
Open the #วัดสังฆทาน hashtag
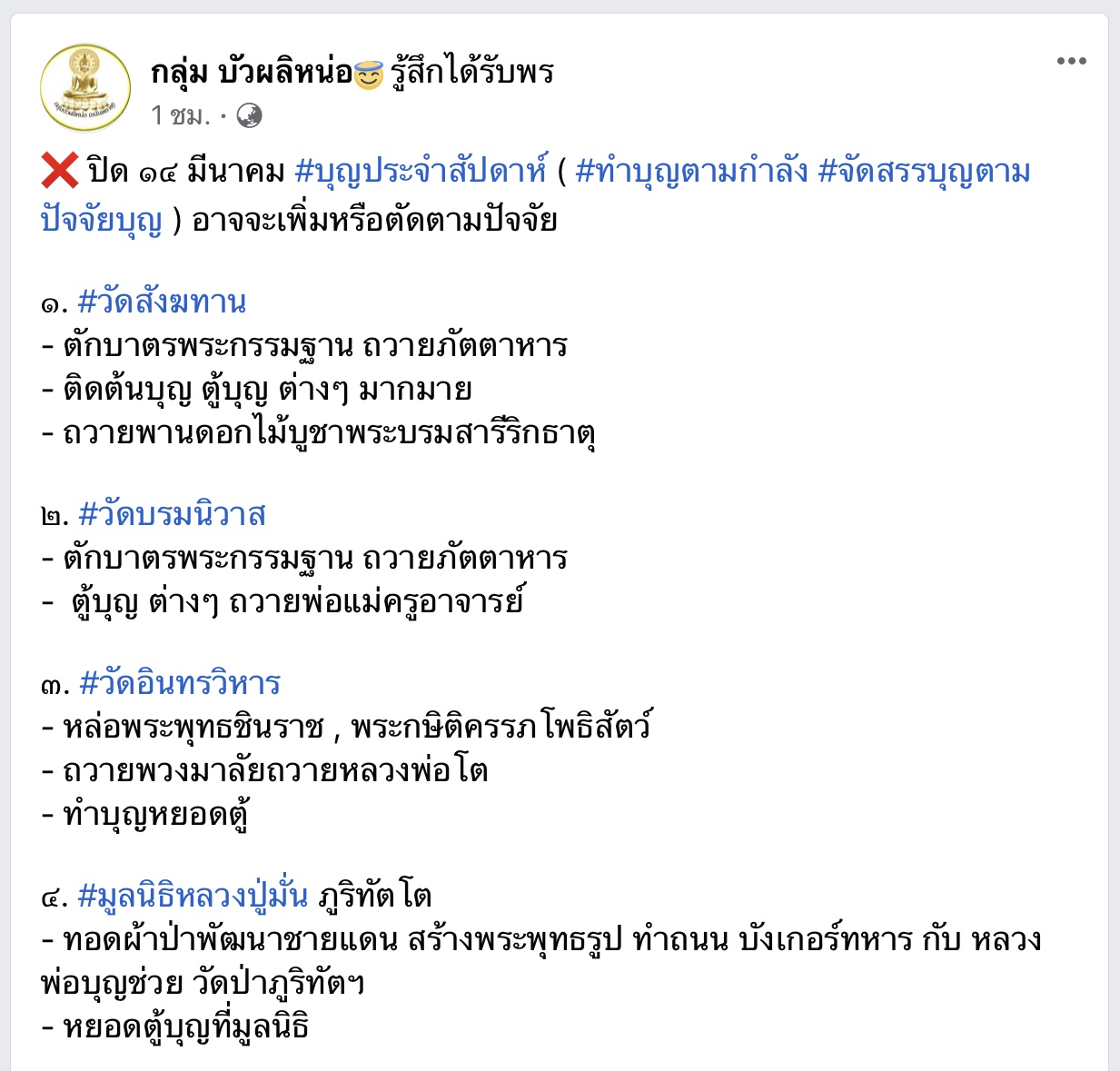point(162,302)
